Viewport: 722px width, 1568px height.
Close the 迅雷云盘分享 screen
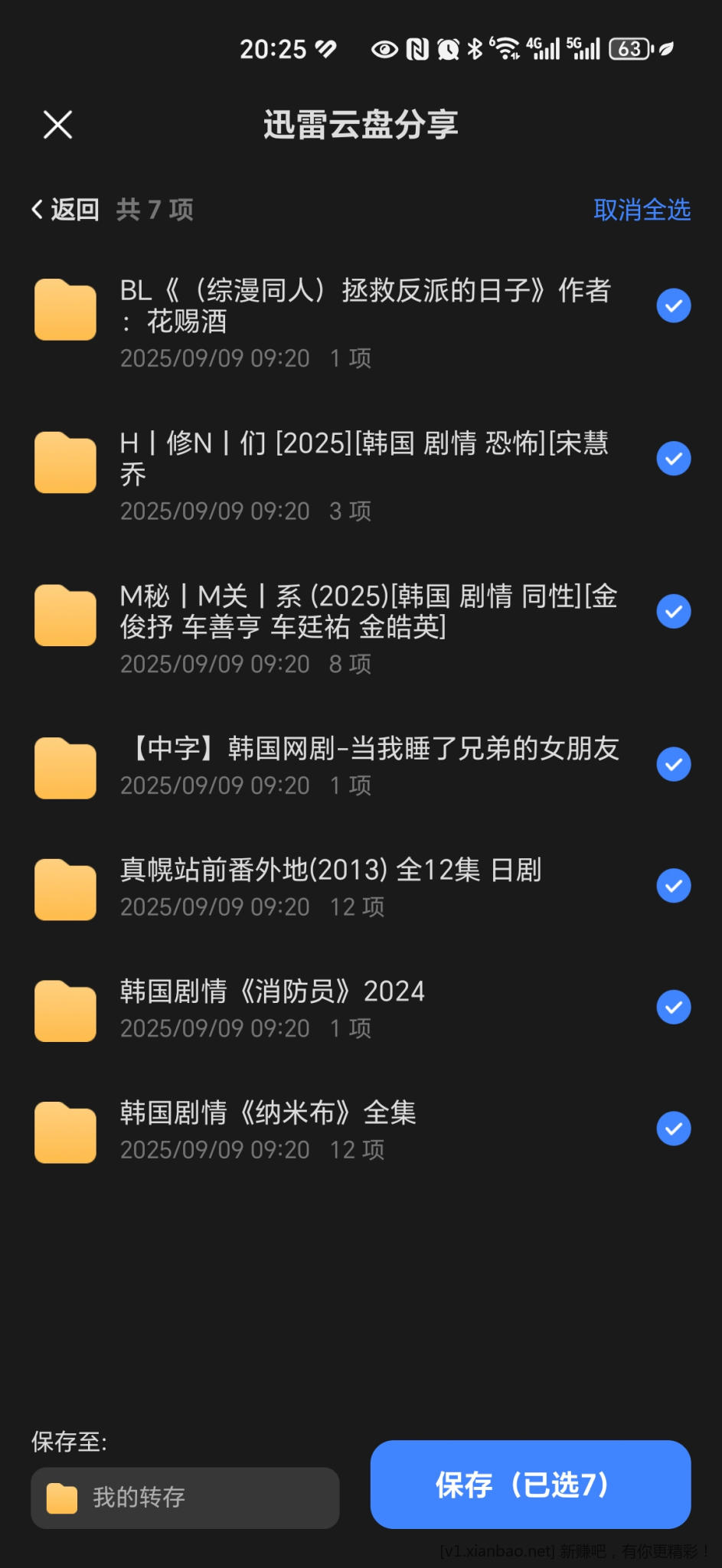(57, 124)
